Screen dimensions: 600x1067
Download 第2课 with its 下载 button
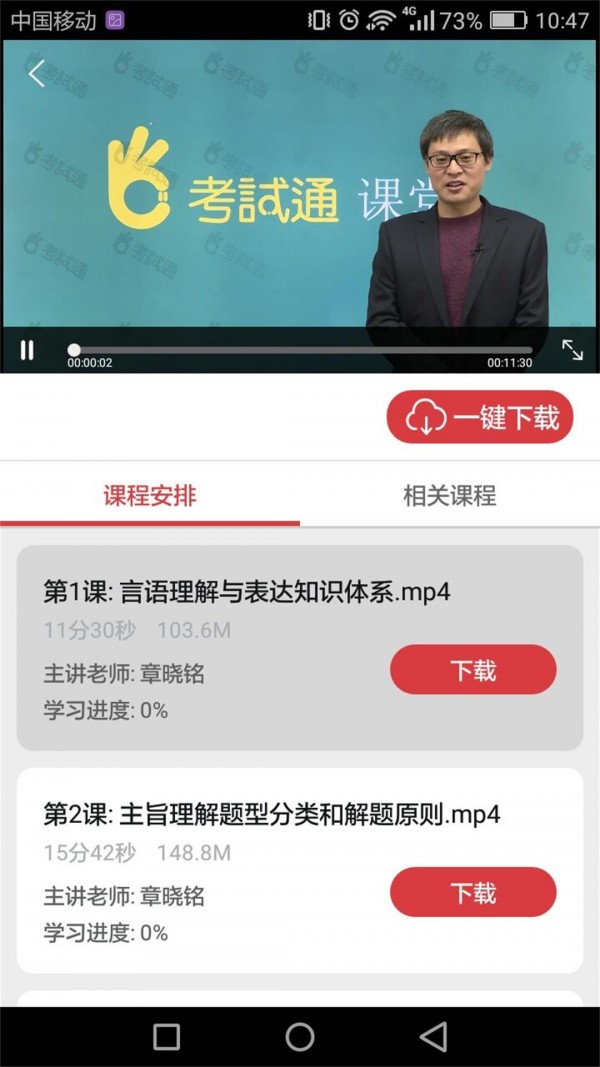[x=473, y=892]
